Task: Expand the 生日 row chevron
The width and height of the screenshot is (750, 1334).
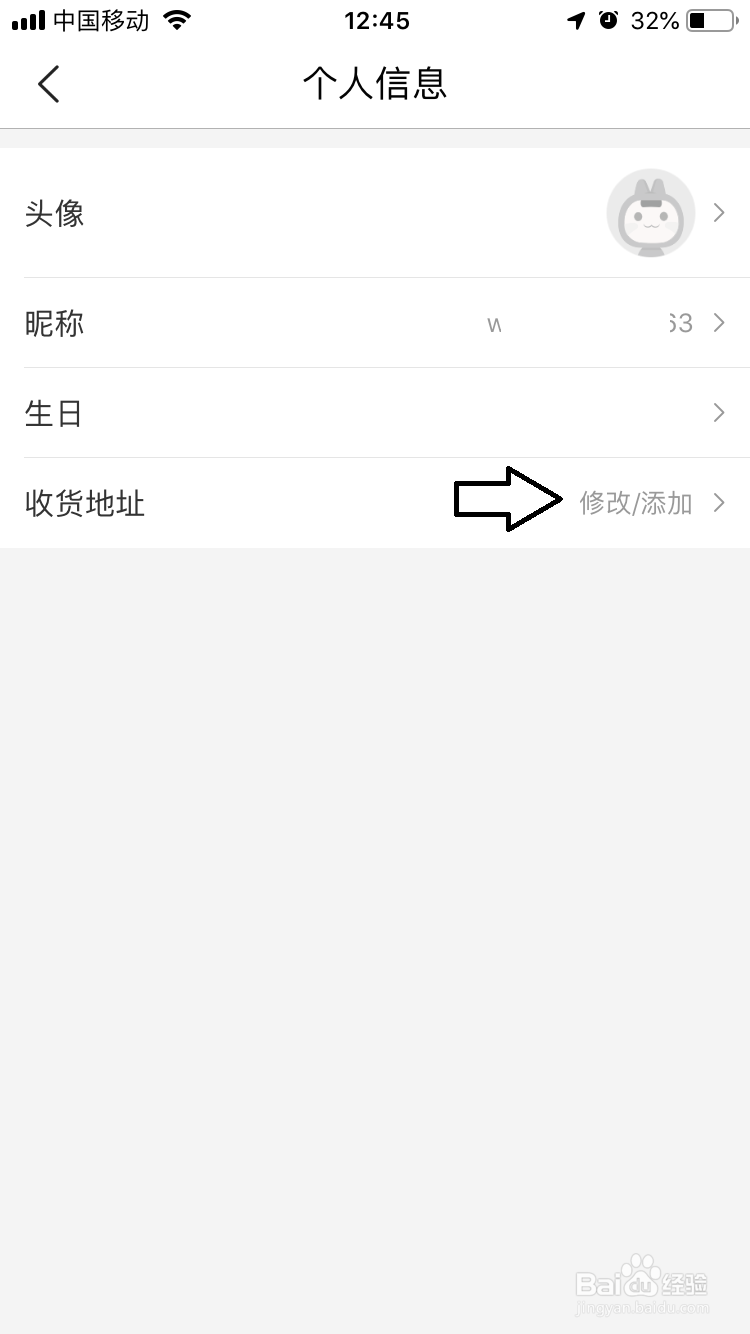Action: (x=718, y=412)
